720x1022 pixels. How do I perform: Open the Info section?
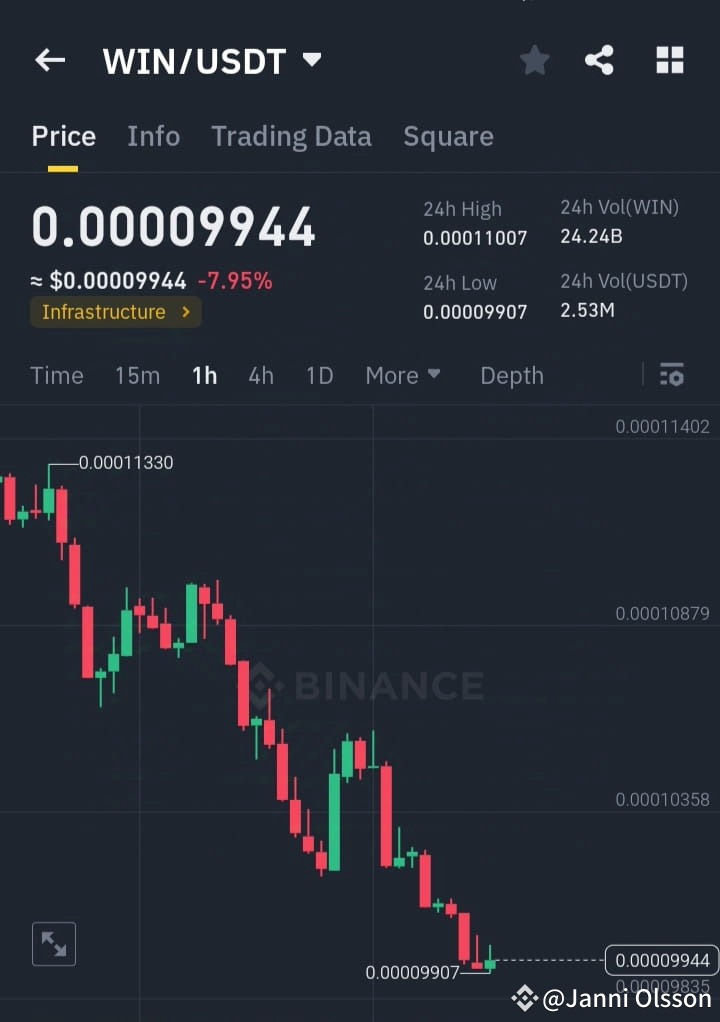click(x=153, y=136)
